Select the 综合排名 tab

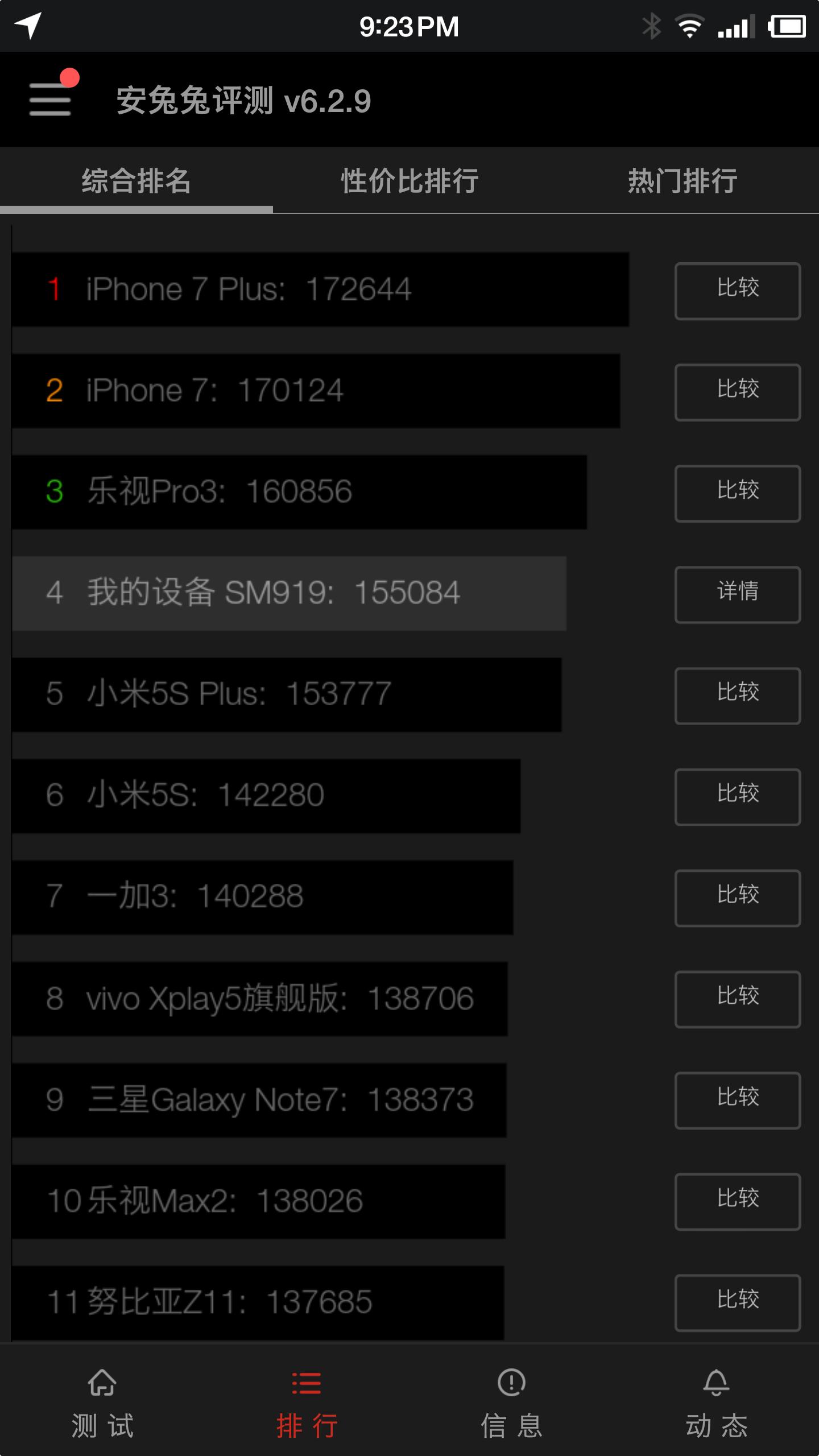click(136, 180)
